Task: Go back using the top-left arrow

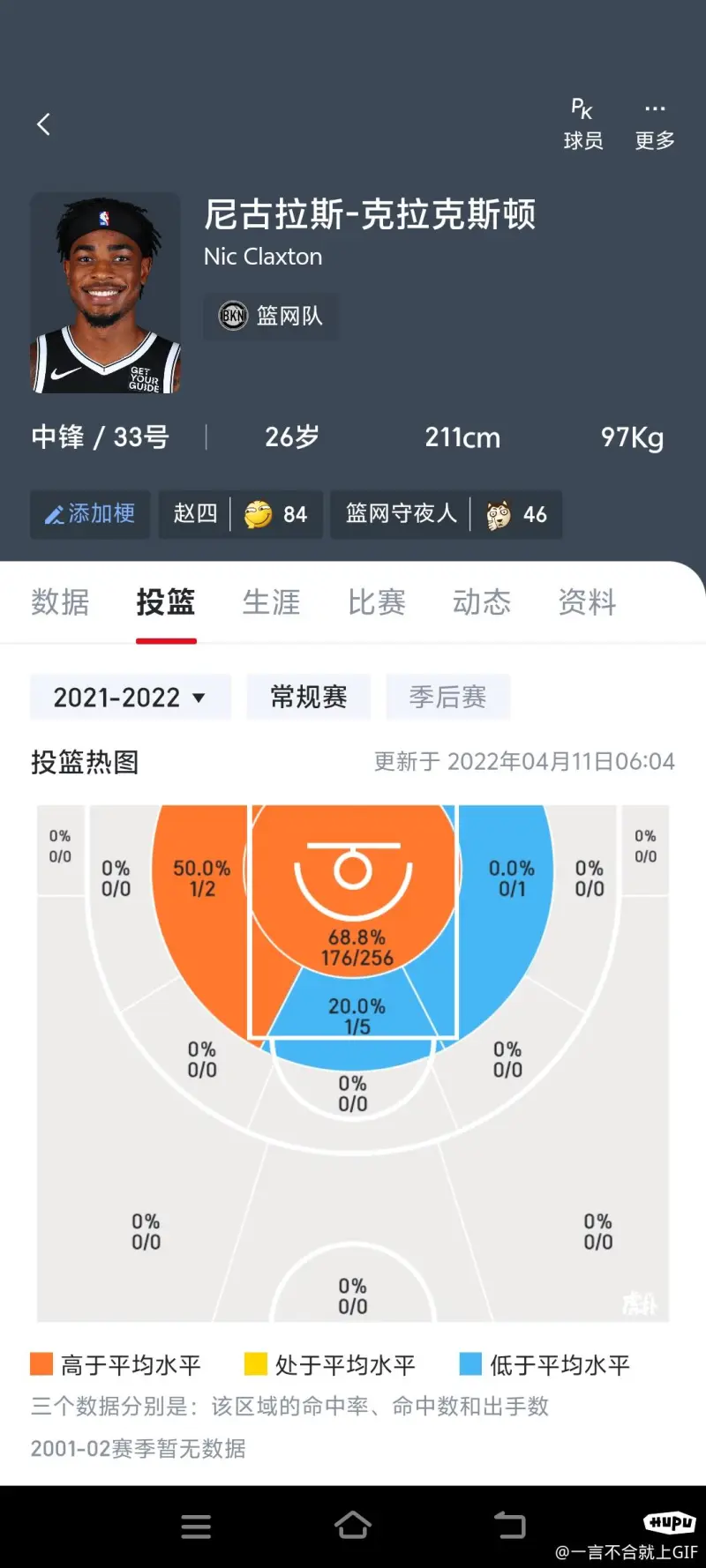Action: [x=43, y=124]
